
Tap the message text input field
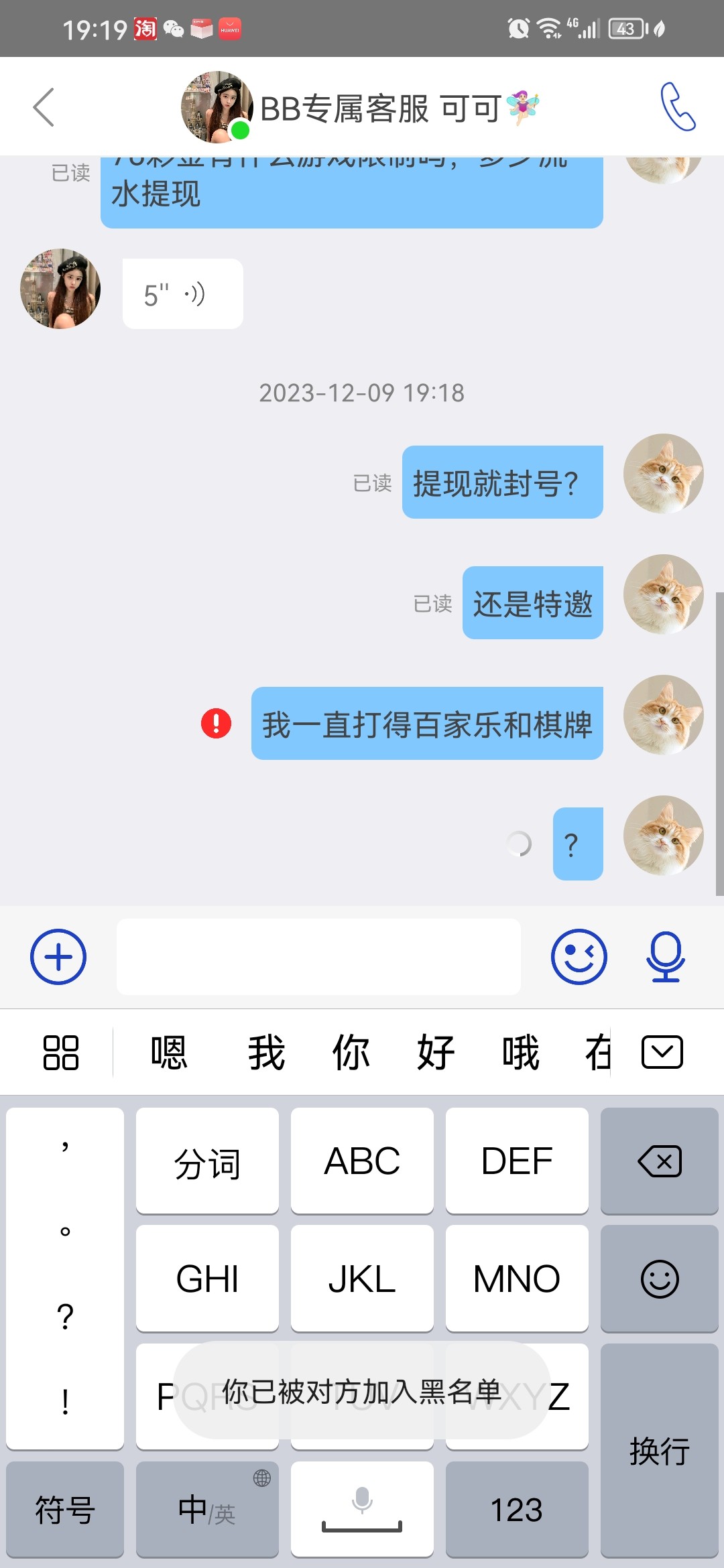tap(318, 957)
